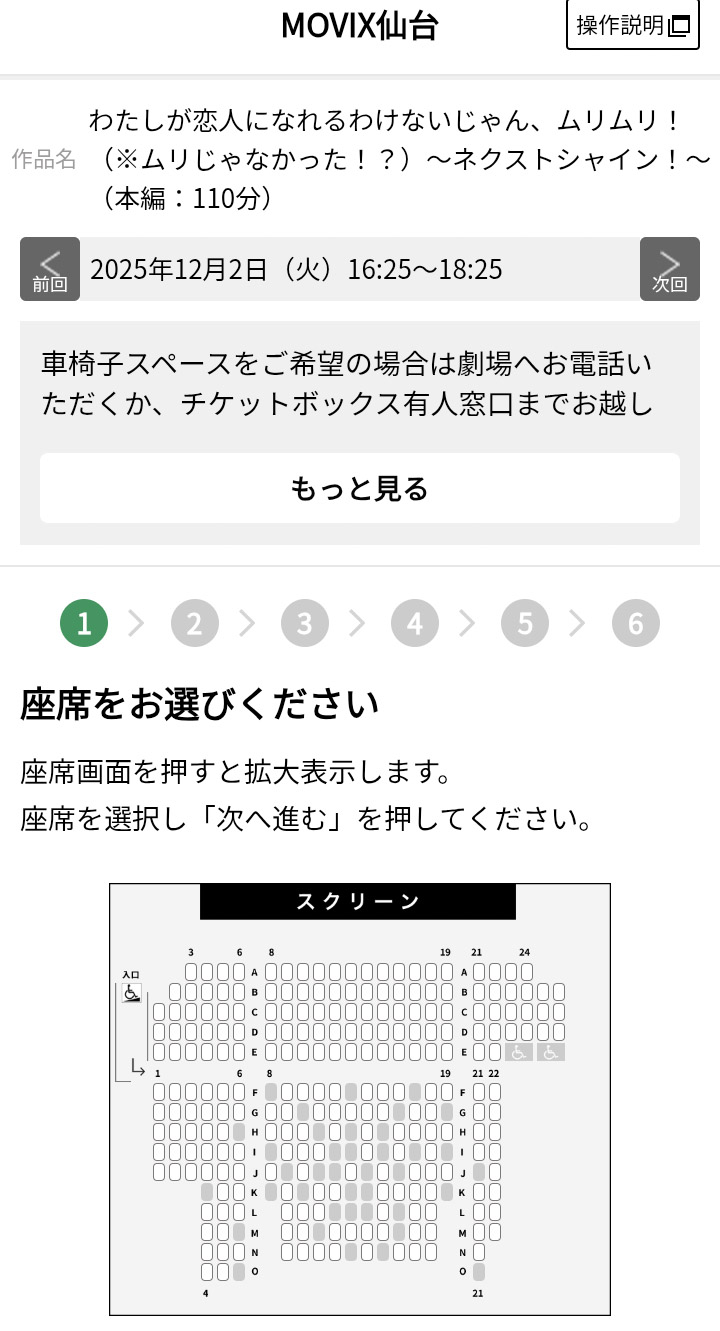
Task: Go to the next showtime (次回)
Action: point(669,269)
